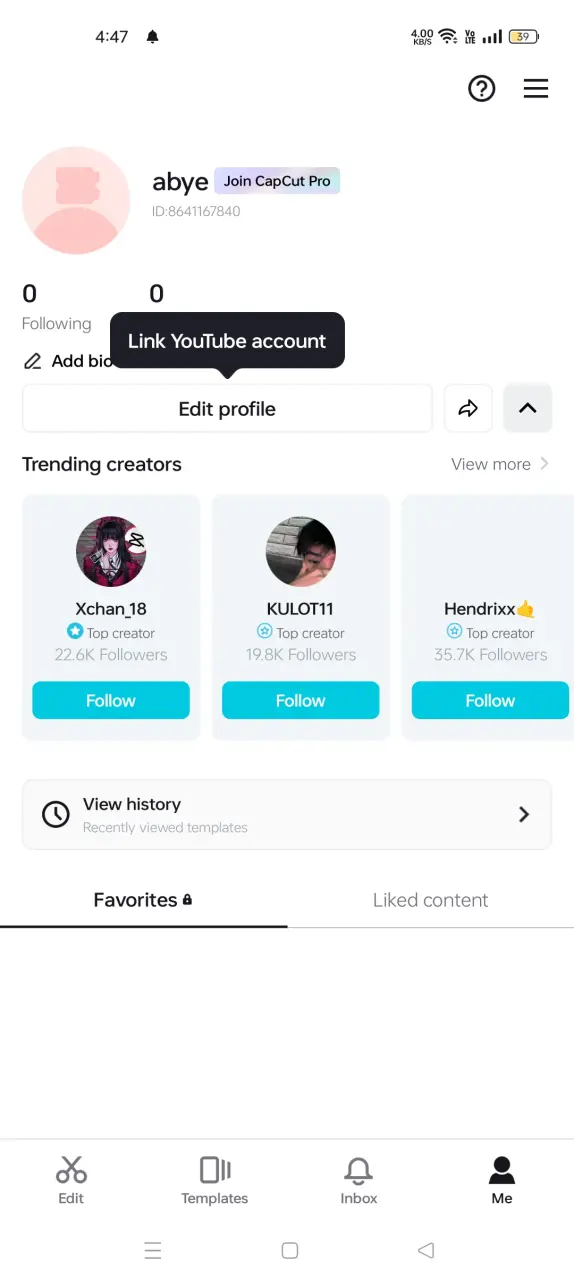This screenshot has height=1280, width=574.
Task: Open Edit profile
Action: [227, 409]
